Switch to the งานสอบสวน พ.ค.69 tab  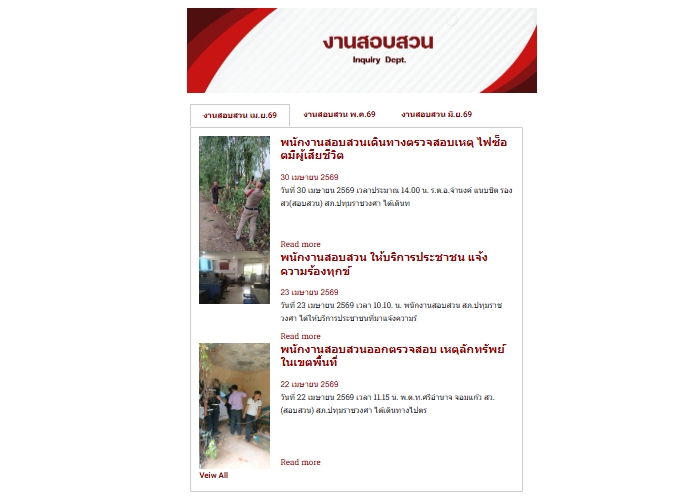pyautogui.click(x=339, y=115)
